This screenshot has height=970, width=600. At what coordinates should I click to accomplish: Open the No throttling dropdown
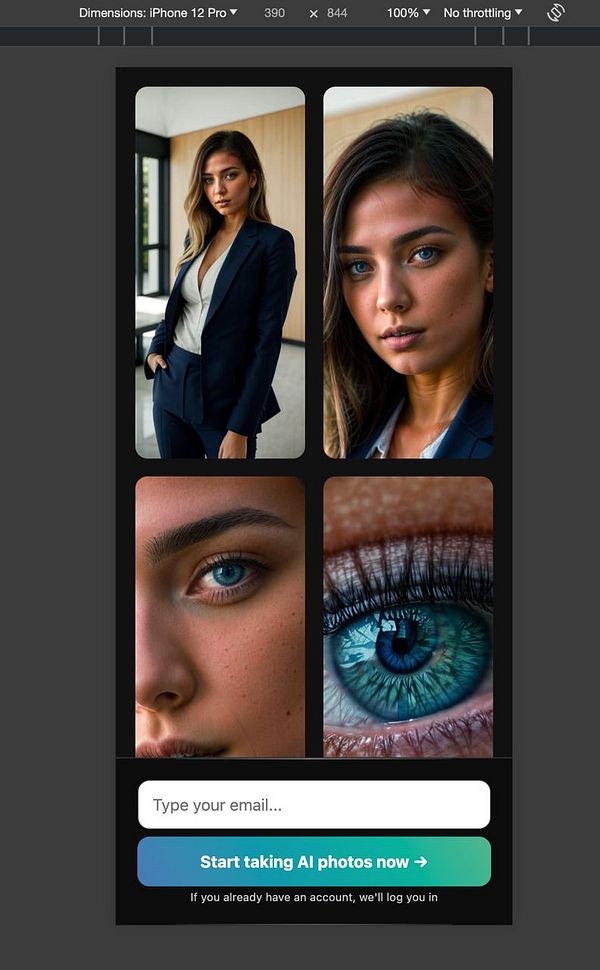click(482, 13)
